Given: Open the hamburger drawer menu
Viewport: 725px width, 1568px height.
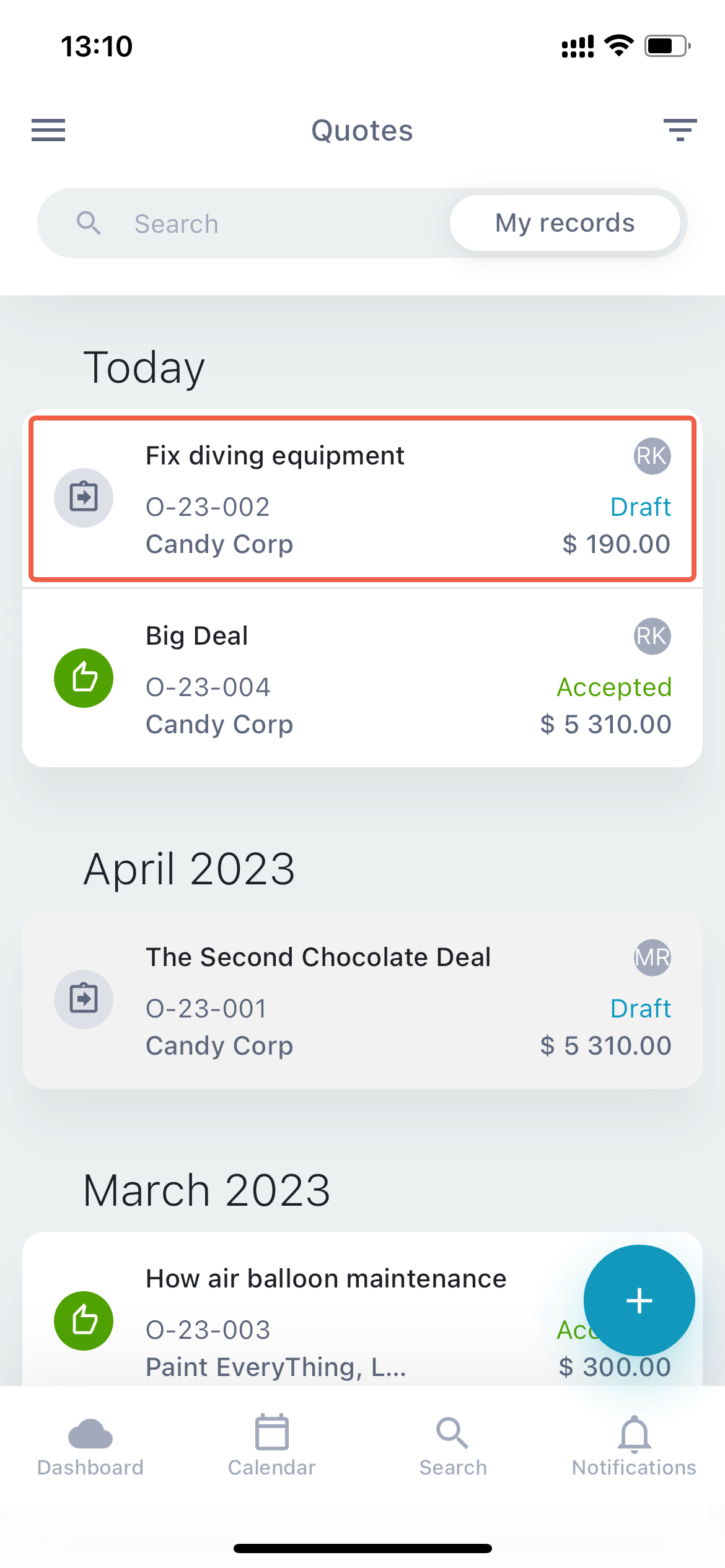Looking at the screenshot, I should 48,130.
